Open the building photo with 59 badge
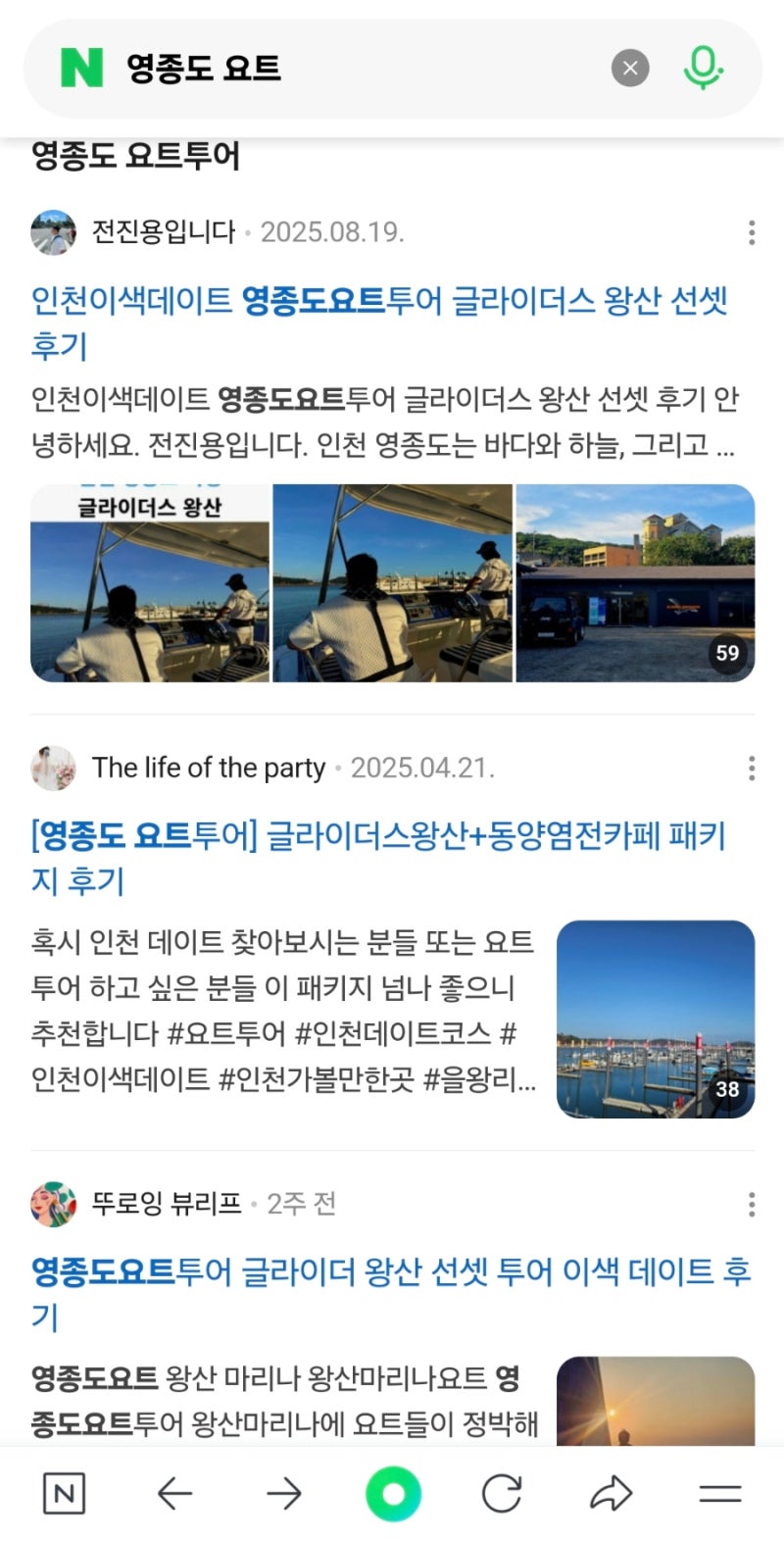784x1541 pixels. tap(635, 583)
